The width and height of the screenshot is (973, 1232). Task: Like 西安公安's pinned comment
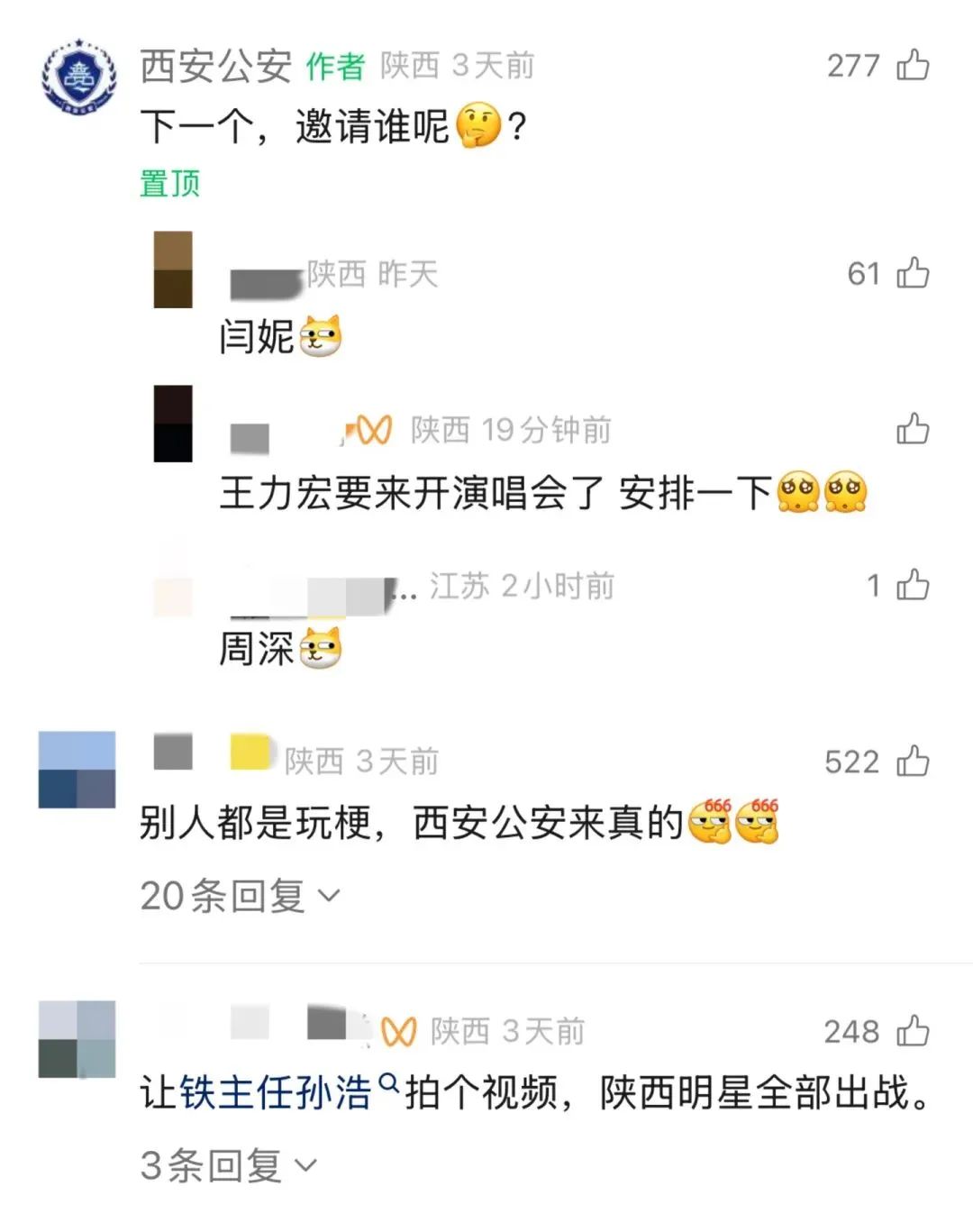912,66
